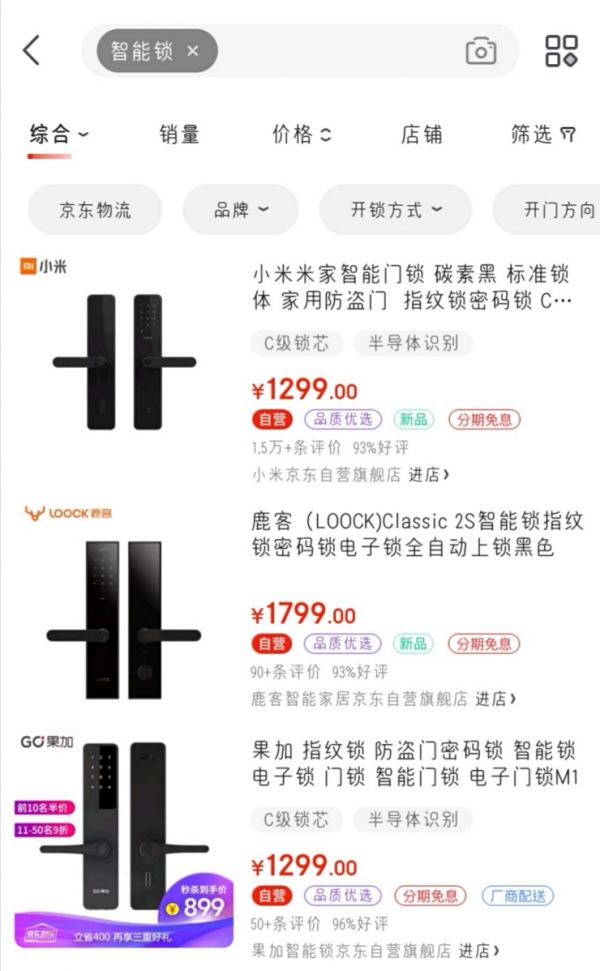Viewport: 600px width, 971px height.
Task: Go back with the back arrow
Action: [x=32, y=50]
